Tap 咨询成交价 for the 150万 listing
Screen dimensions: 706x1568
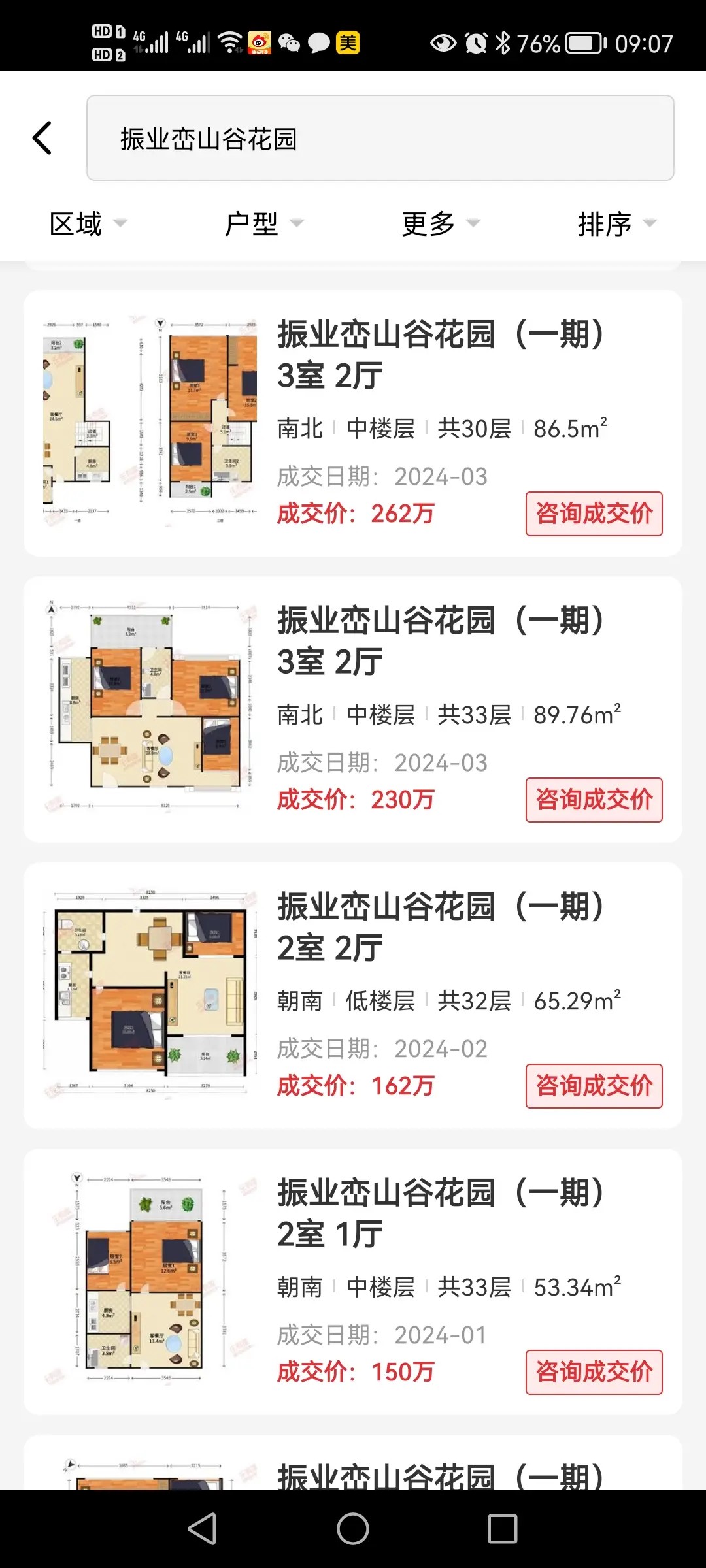pyautogui.click(x=594, y=1372)
